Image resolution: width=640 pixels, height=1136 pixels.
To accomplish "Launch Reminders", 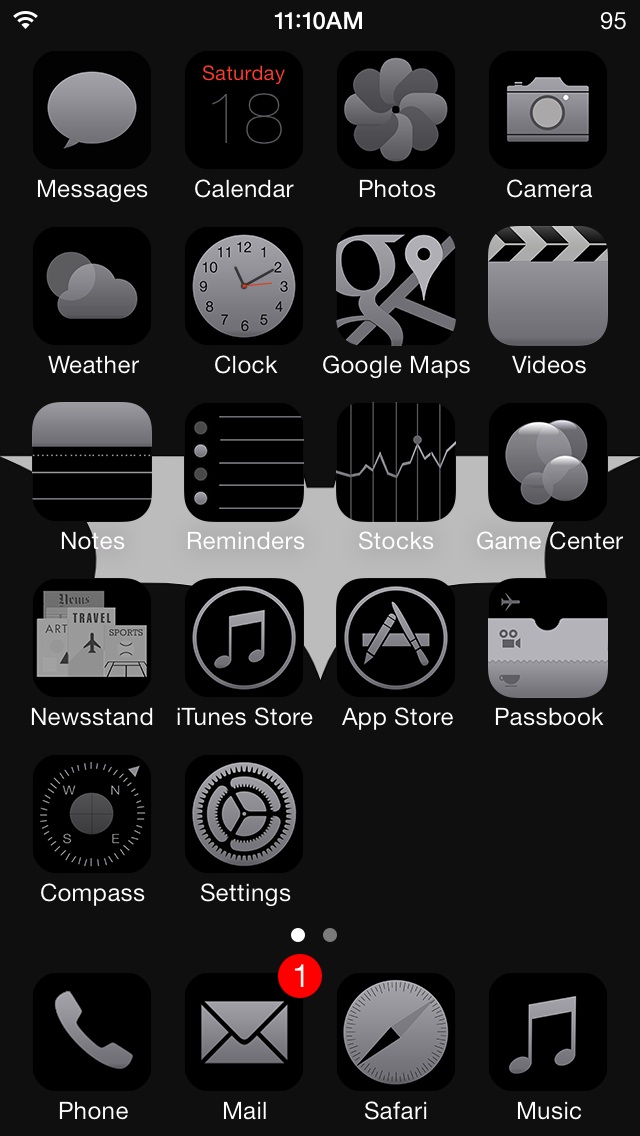I will click(244, 462).
